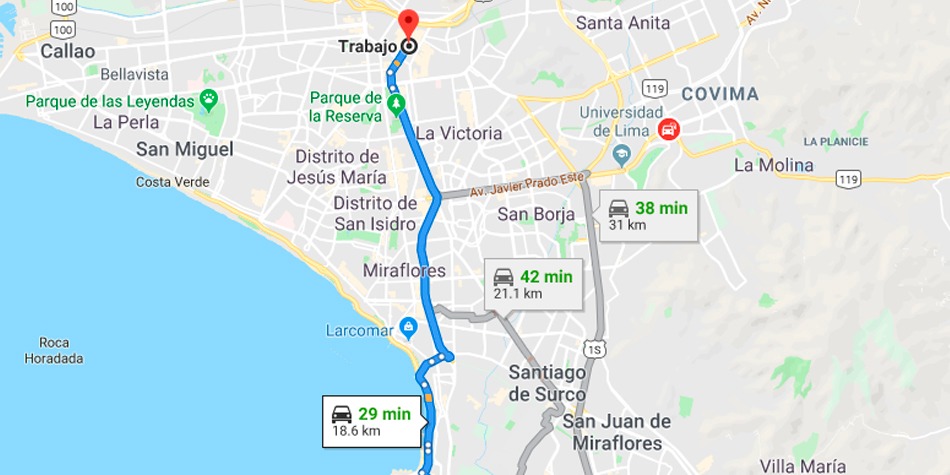Tap the 29 min route label
The width and height of the screenshot is (950, 475).
(x=371, y=421)
